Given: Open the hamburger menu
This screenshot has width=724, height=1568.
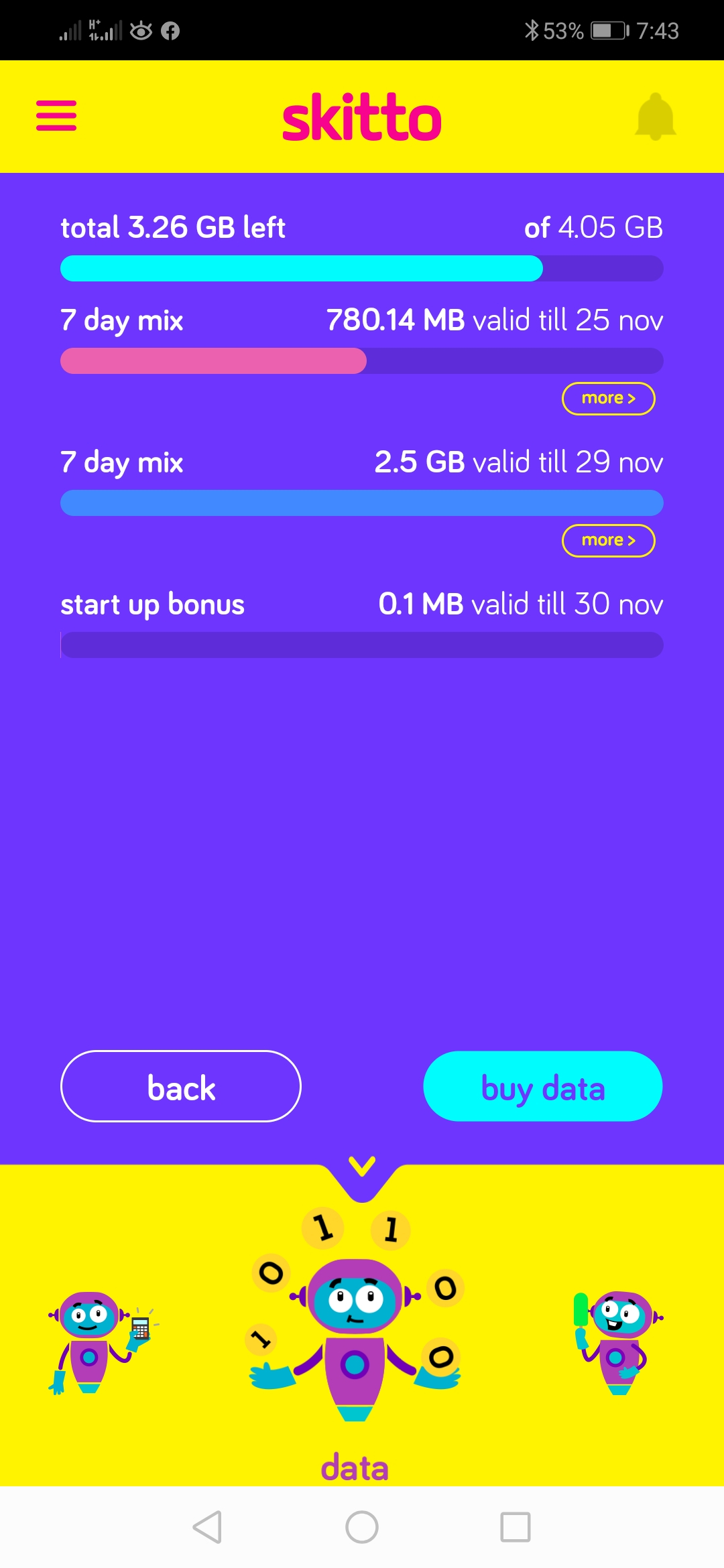Looking at the screenshot, I should 56,115.
